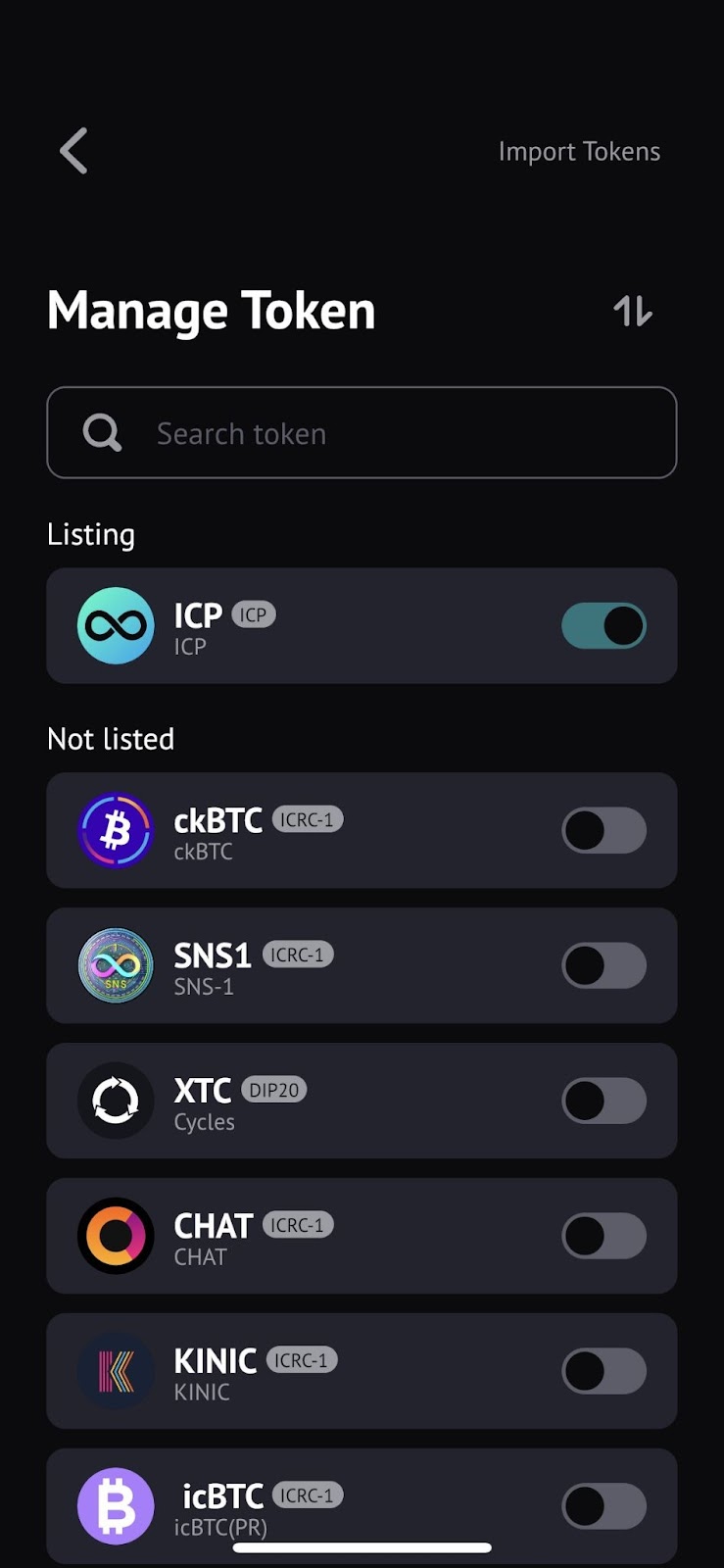
Task: Open Import Tokens
Action: [578, 152]
